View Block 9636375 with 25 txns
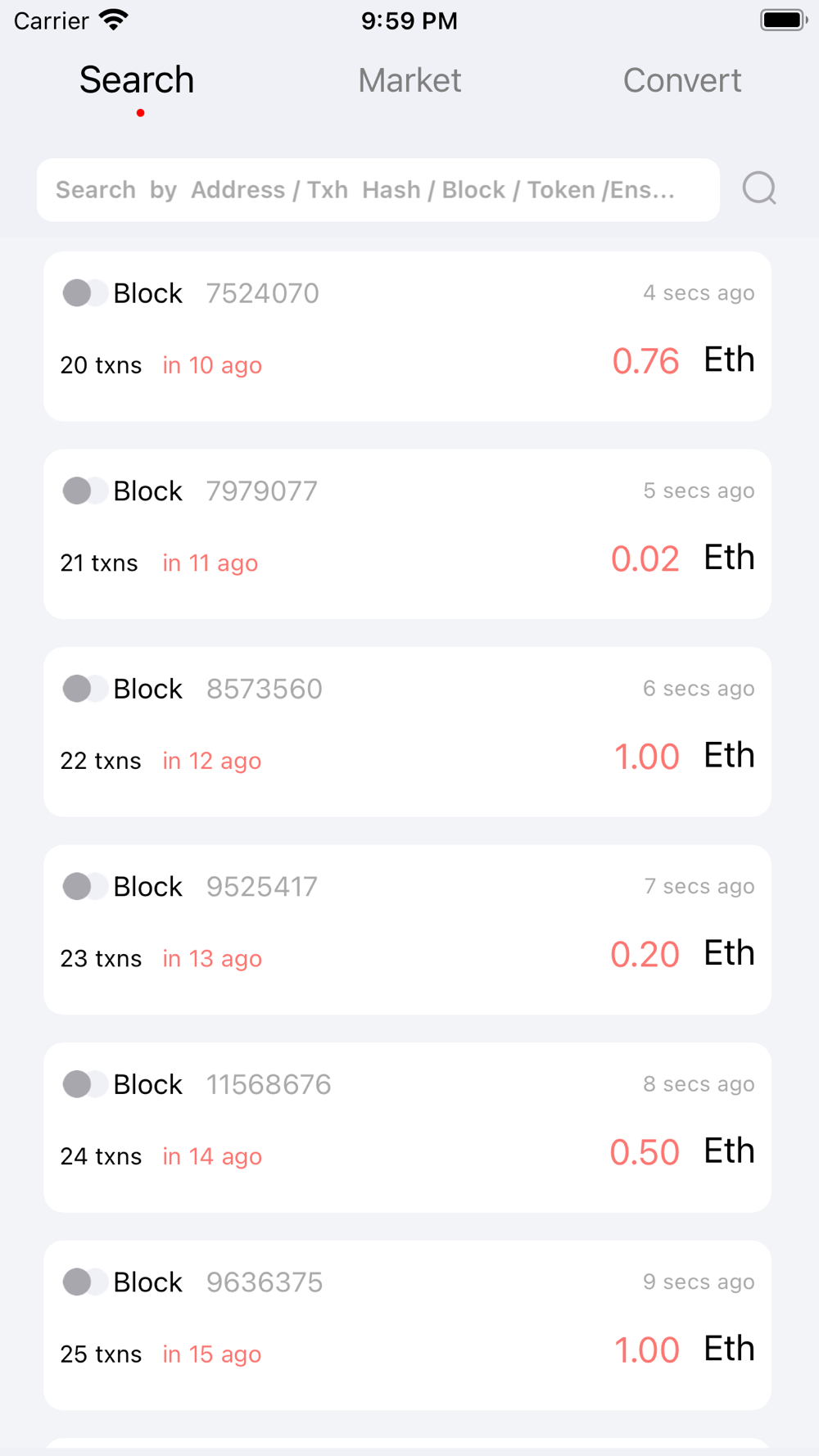This screenshot has width=819, height=1456. (x=407, y=1325)
